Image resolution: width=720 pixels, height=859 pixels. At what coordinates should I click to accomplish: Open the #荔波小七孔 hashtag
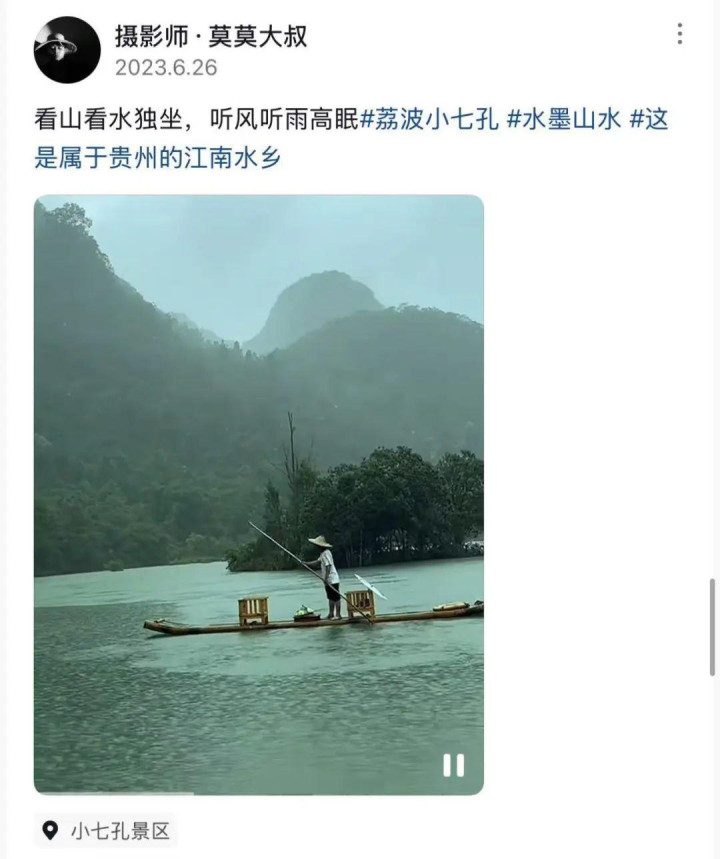point(427,120)
